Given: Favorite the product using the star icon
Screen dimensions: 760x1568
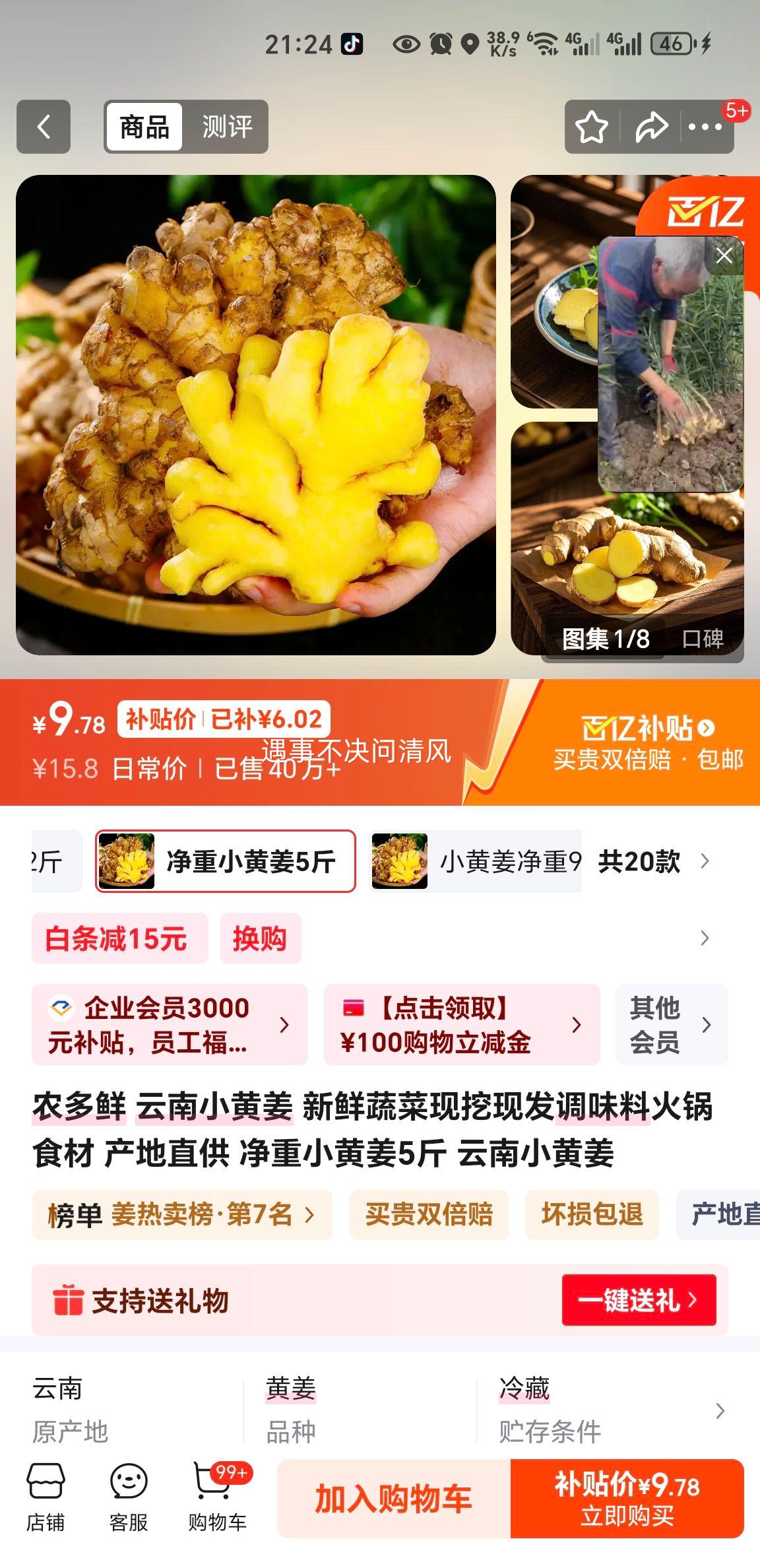Looking at the screenshot, I should pos(590,127).
